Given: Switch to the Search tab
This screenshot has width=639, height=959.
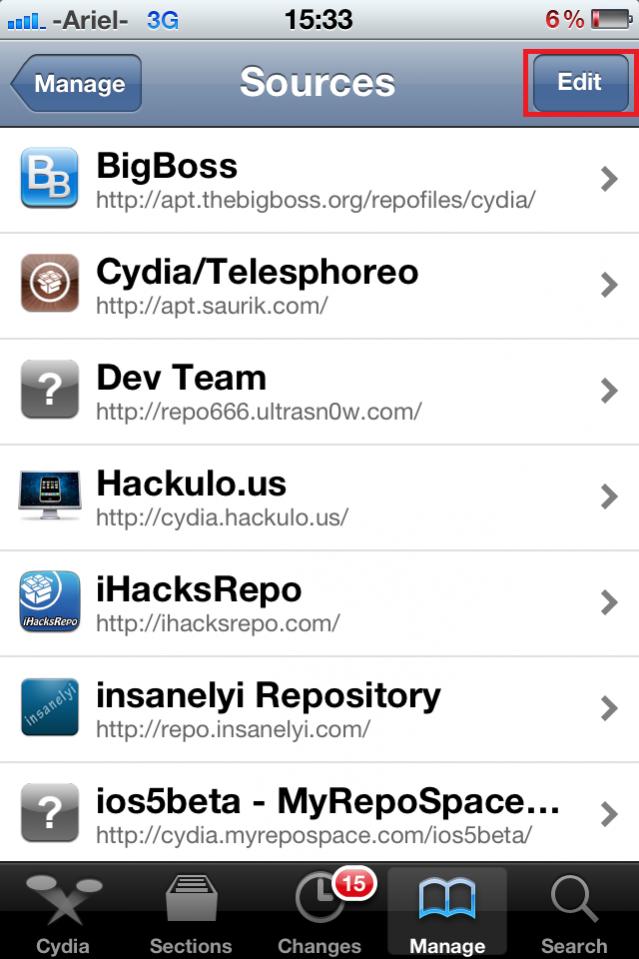Looking at the screenshot, I should pos(574,913).
